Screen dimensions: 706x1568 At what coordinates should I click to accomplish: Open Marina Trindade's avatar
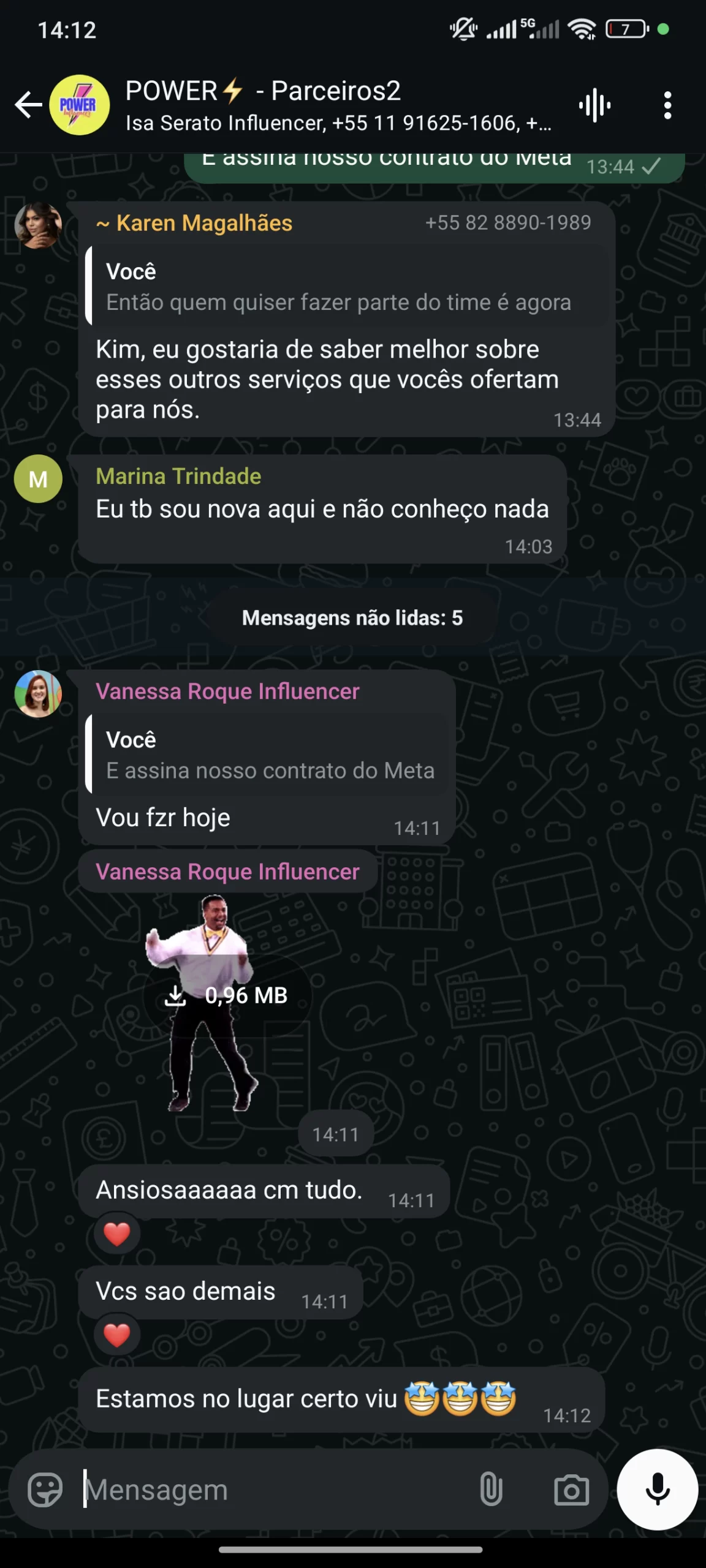pyautogui.click(x=38, y=479)
